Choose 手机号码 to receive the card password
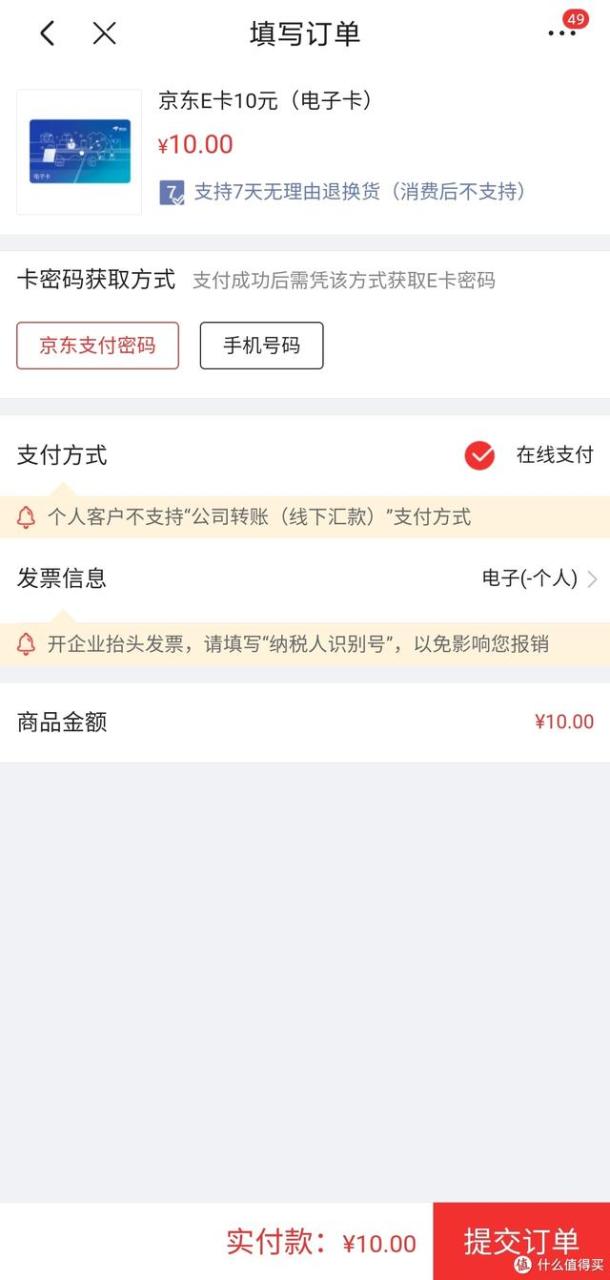This screenshot has width=610, height=1280. coord(261,346)
